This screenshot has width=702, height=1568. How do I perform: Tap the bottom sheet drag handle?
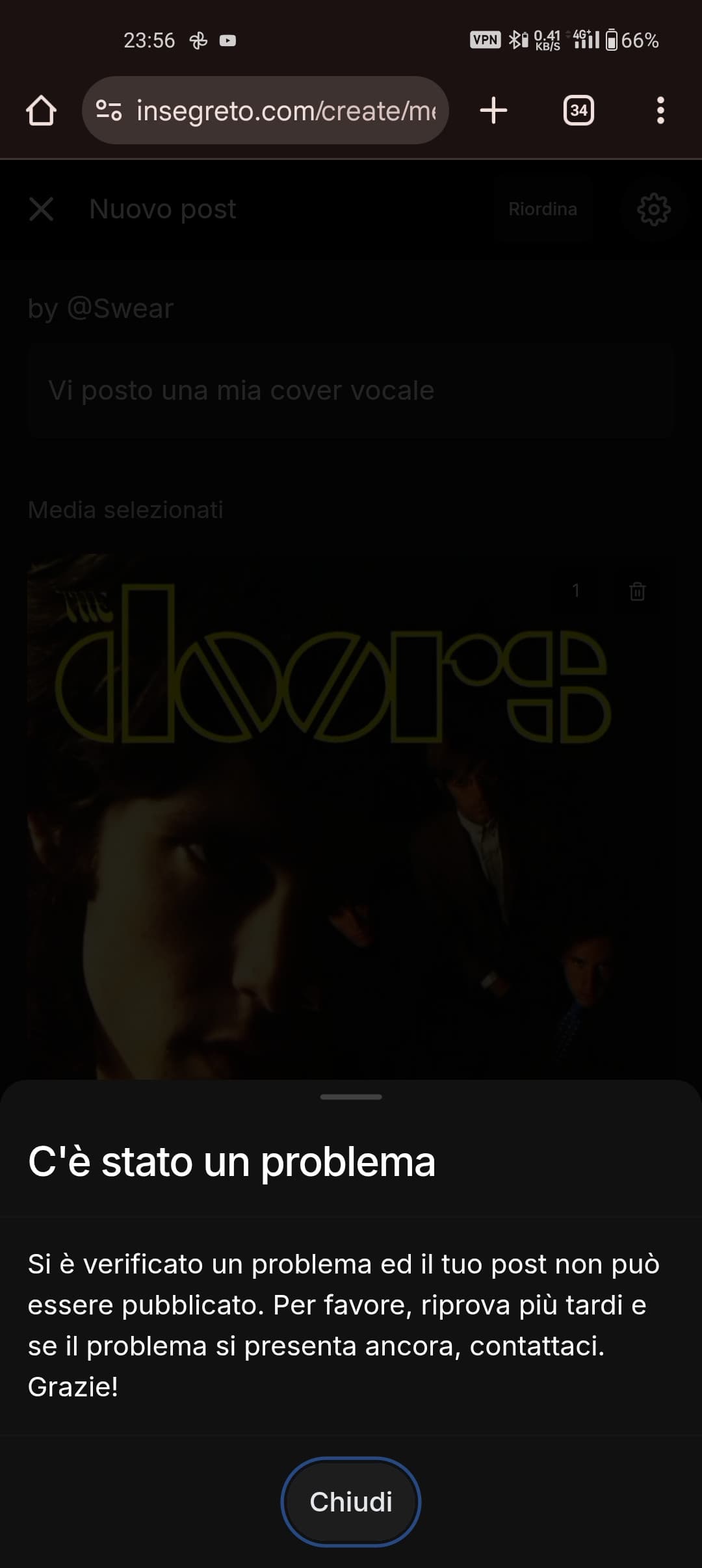351,1097
